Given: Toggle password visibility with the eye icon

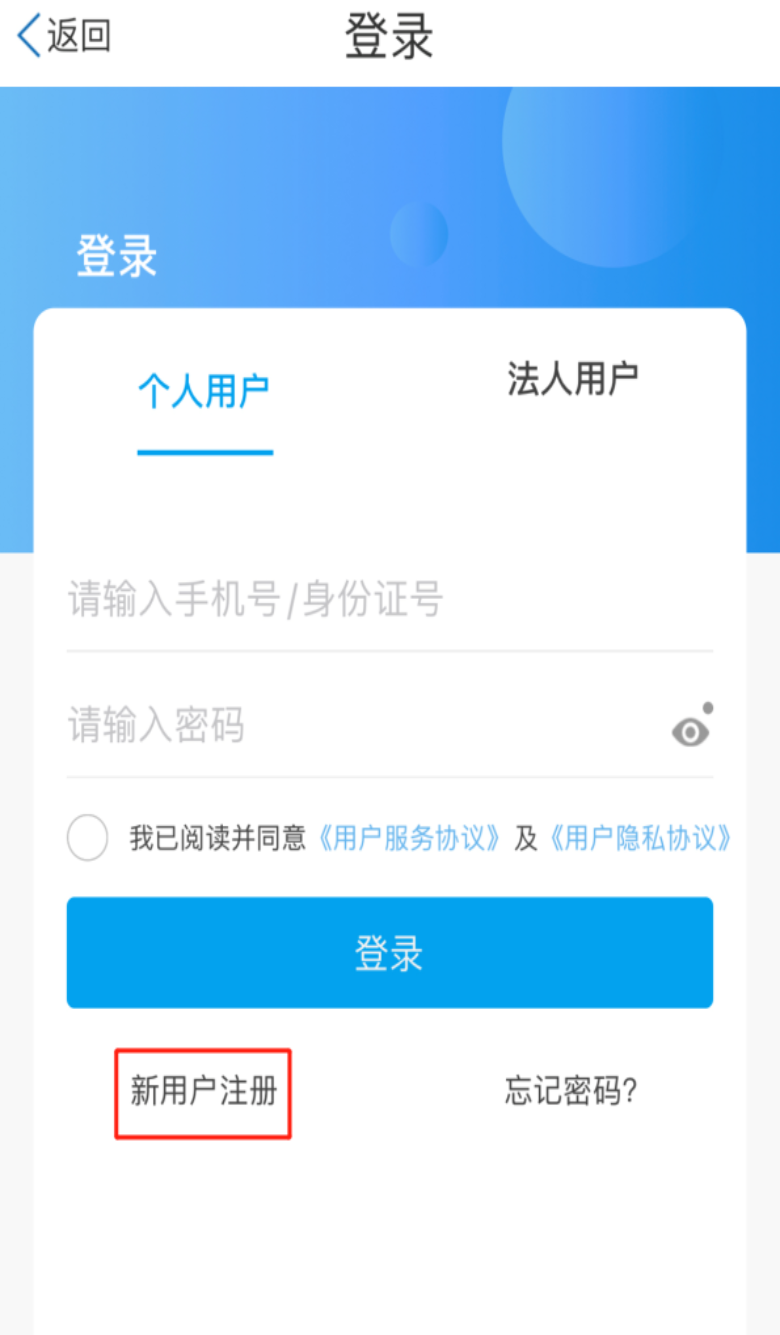Looking at the screenshot, I should 690,731.
